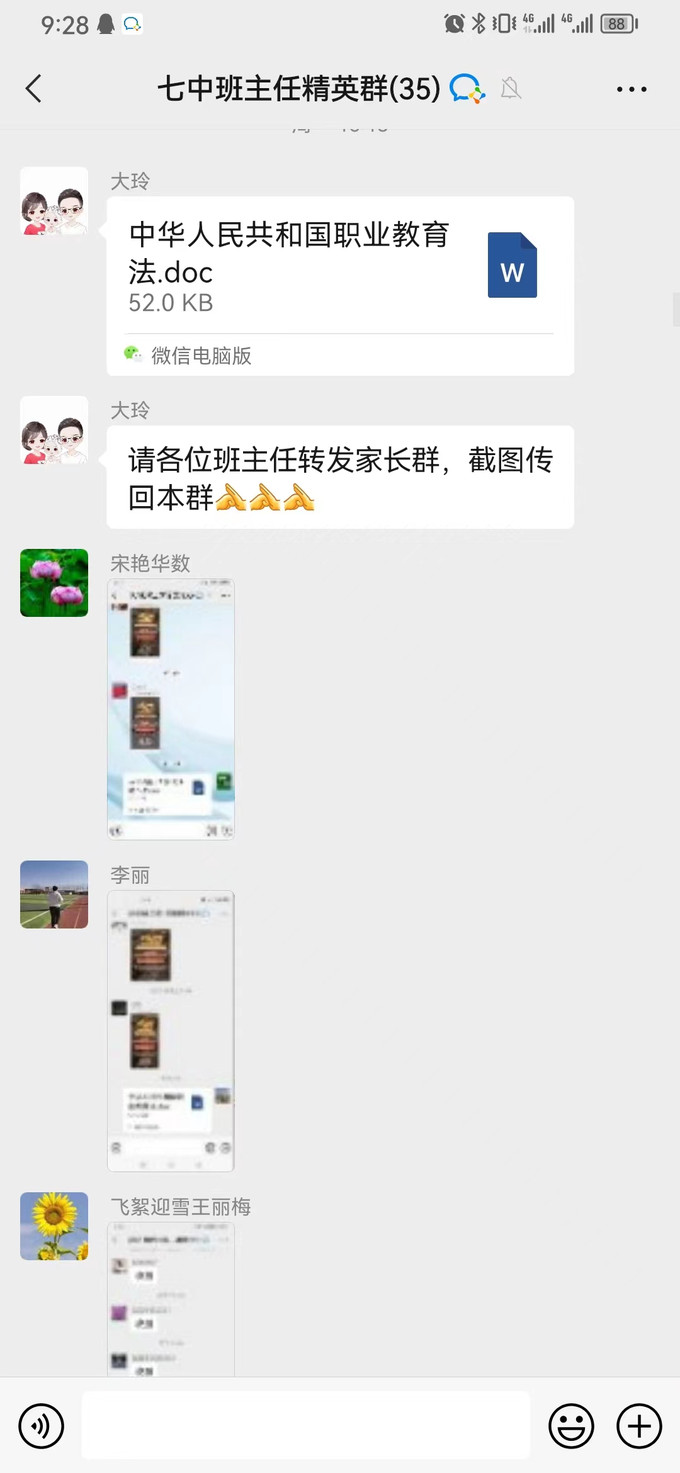The height and width of the screenshot is (1473, 680).
Task: Open the plus attachment menu
Action: [x=639, y=1425]
